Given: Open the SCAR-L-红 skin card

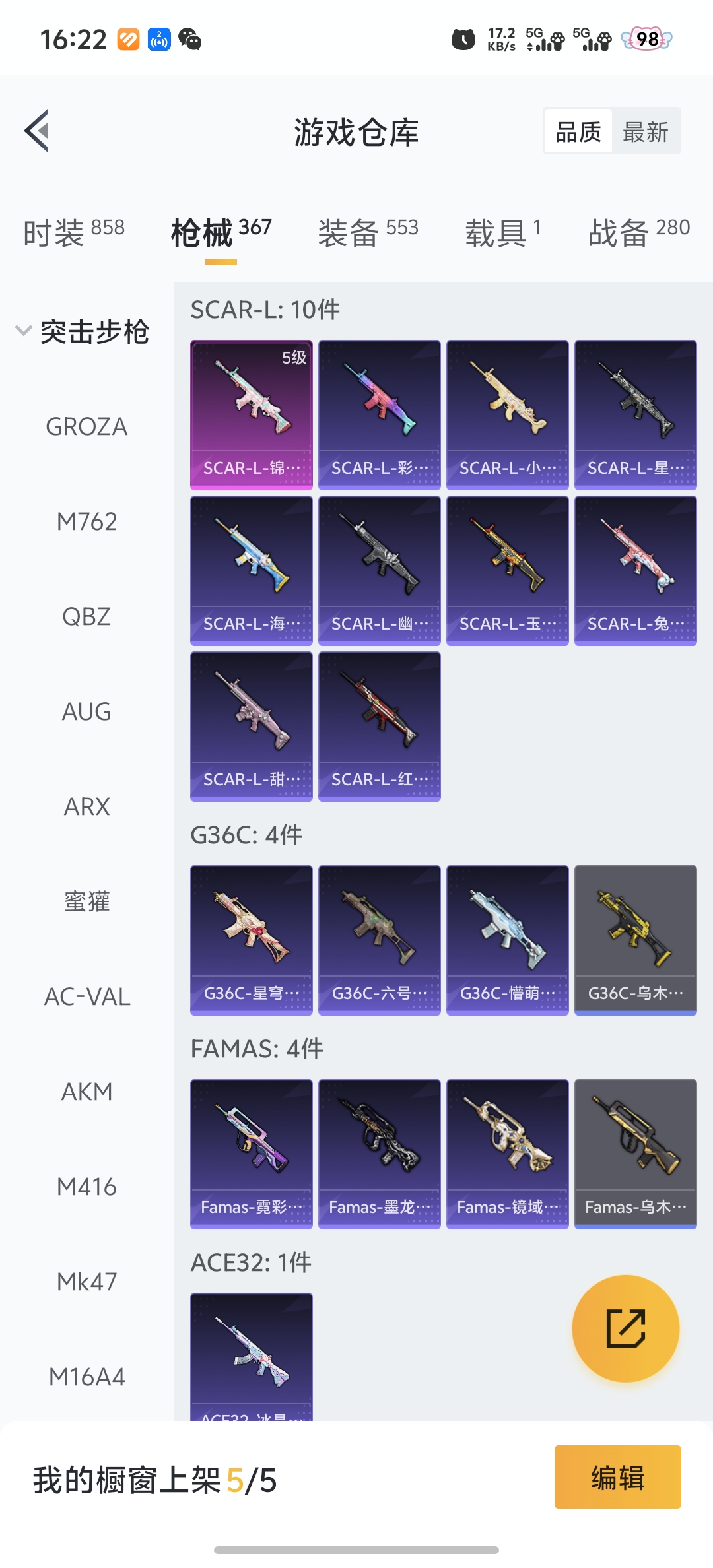Looking at the screenshot, I should [379, 726].
